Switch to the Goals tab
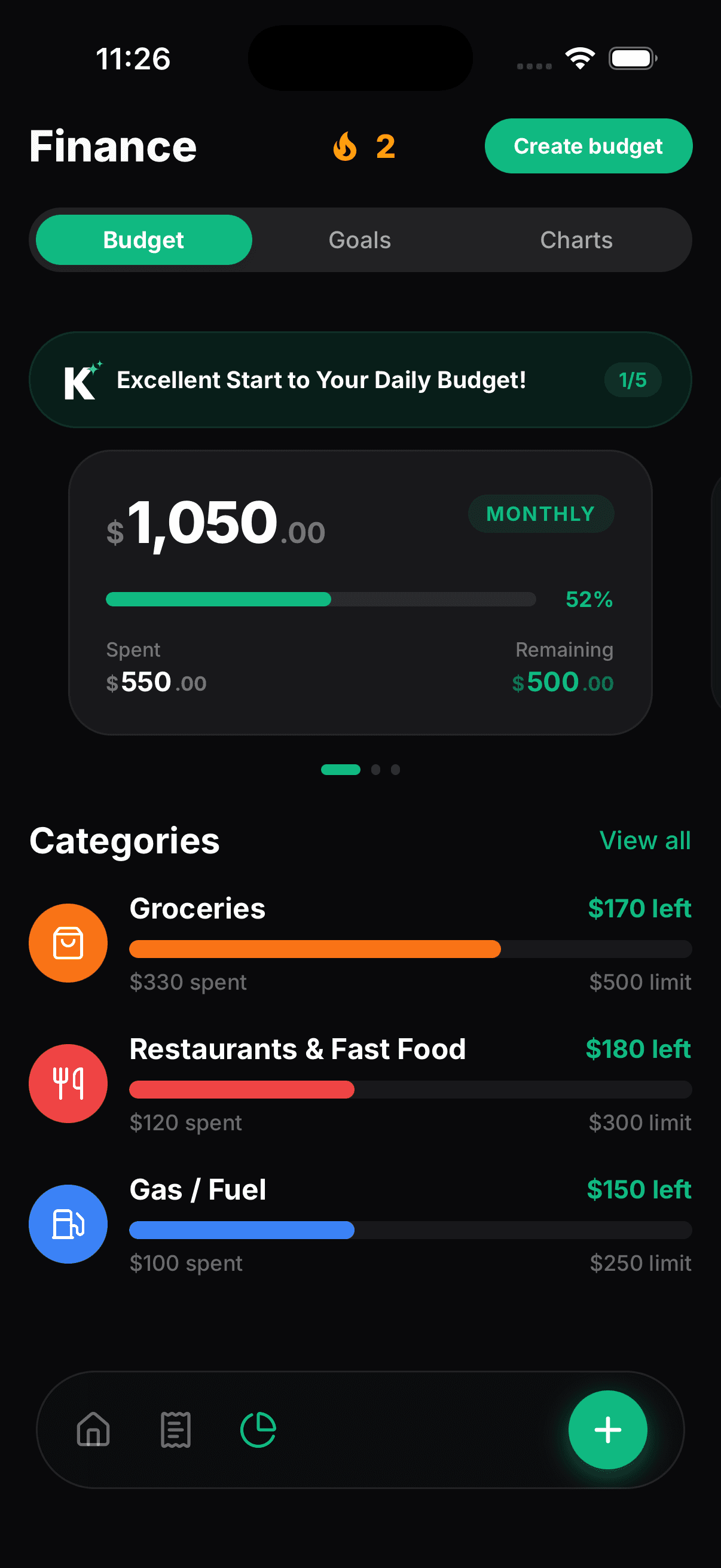The image size is (721, 1568). click(x=359, y=239)
